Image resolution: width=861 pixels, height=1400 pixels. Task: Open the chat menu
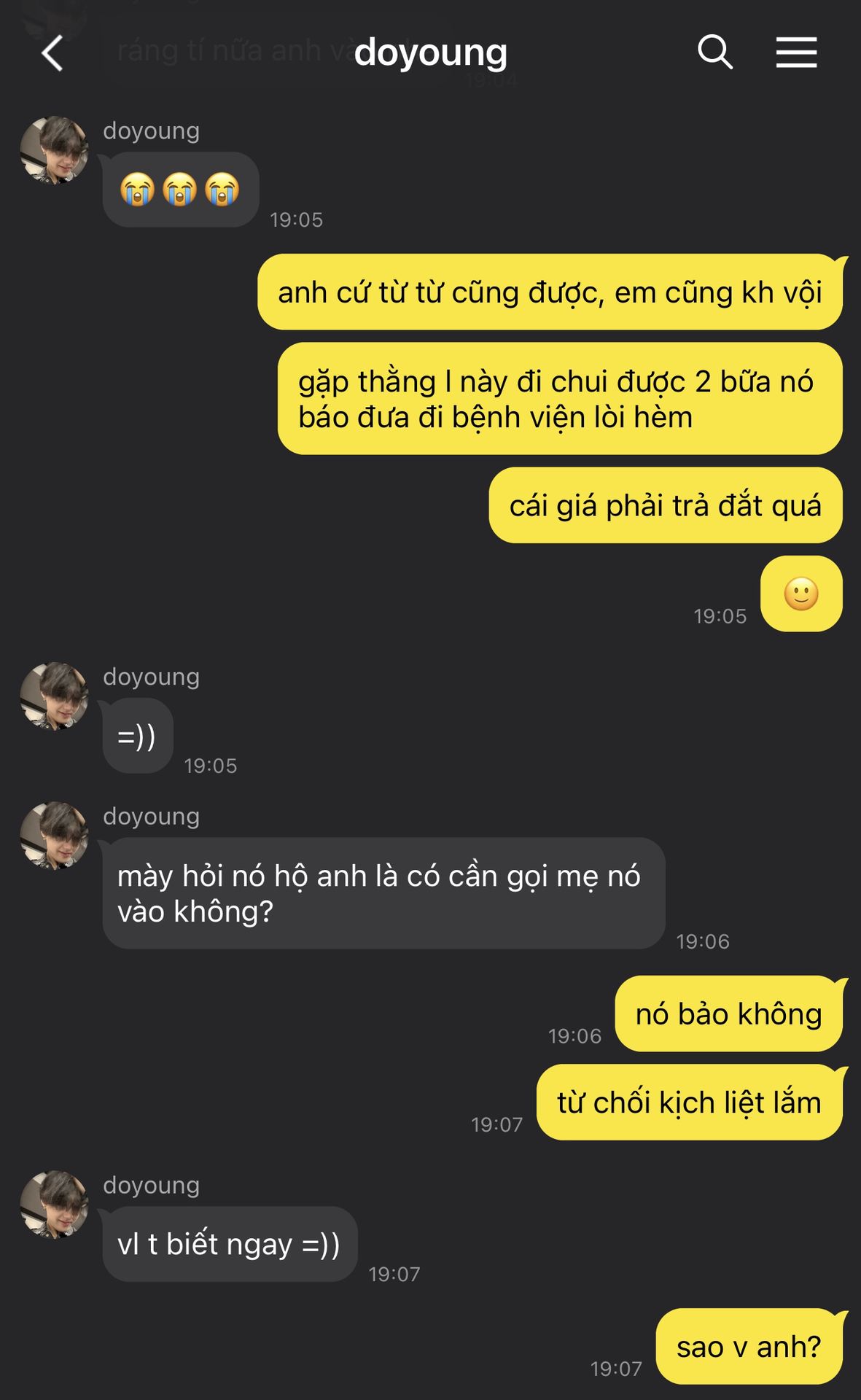pos(796,52)
